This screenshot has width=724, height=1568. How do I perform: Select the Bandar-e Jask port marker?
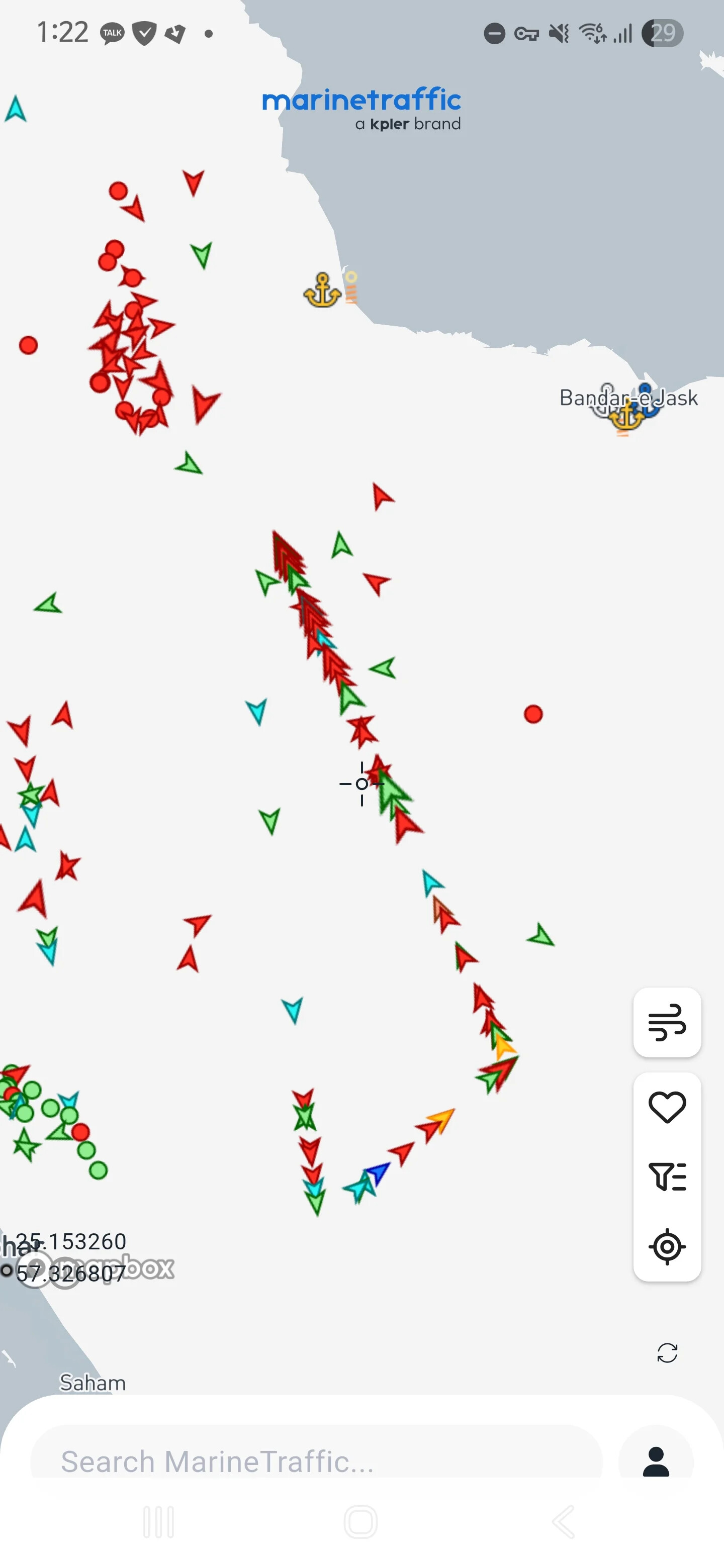pyautogui.click(x=625, y=415)
